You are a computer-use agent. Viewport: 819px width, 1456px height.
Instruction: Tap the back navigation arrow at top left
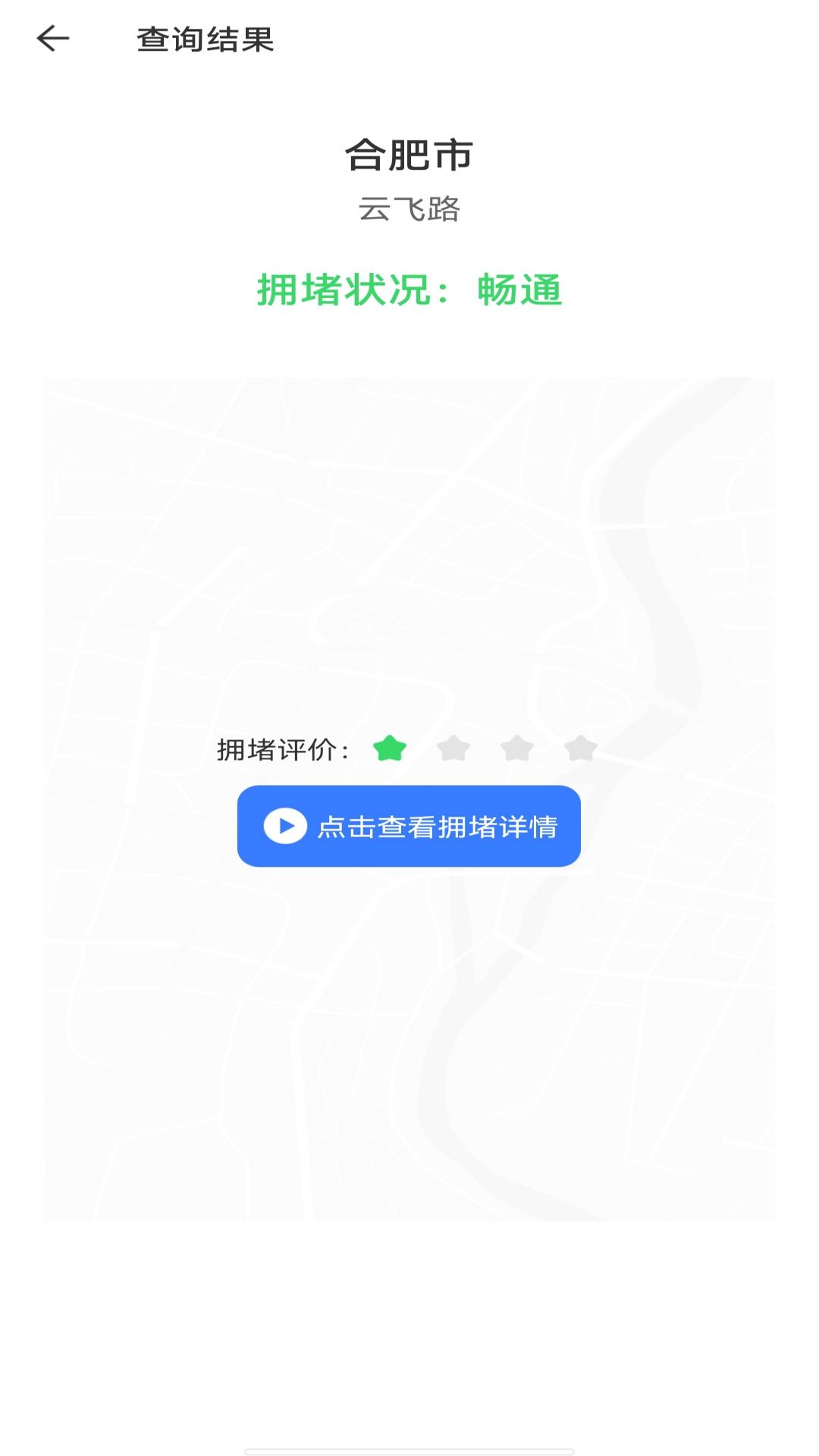(51, 39)
